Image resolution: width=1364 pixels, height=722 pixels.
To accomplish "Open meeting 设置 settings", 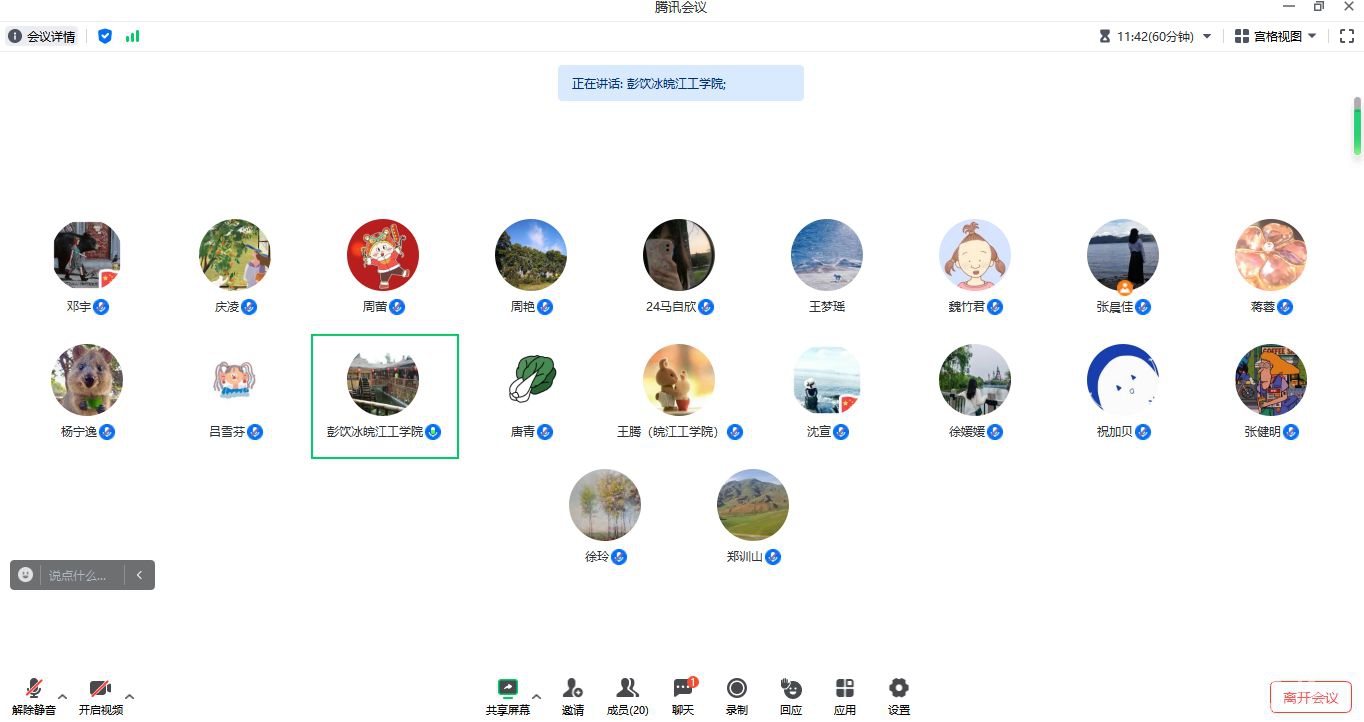I will [898, 696].
